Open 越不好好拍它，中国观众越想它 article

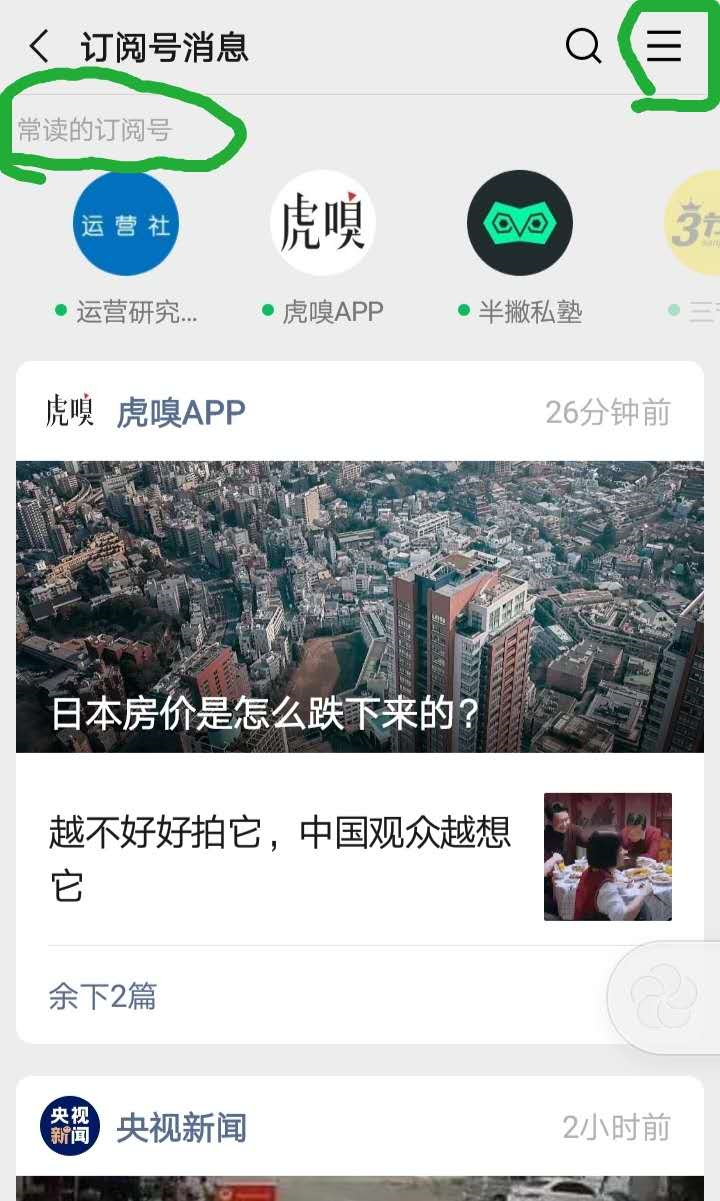click(280, 857)
